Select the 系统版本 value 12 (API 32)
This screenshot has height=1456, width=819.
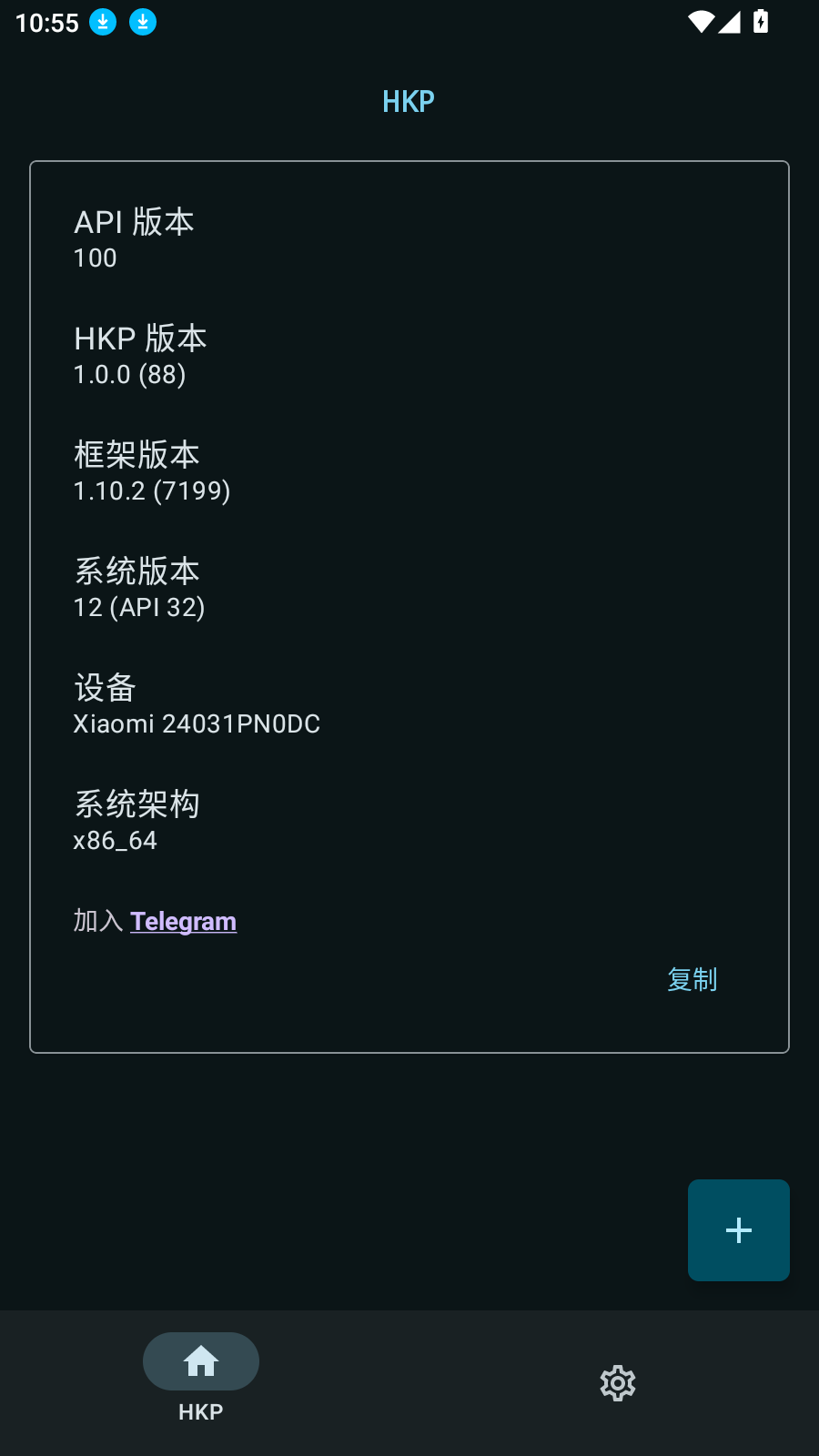click(x=139, y=607)
